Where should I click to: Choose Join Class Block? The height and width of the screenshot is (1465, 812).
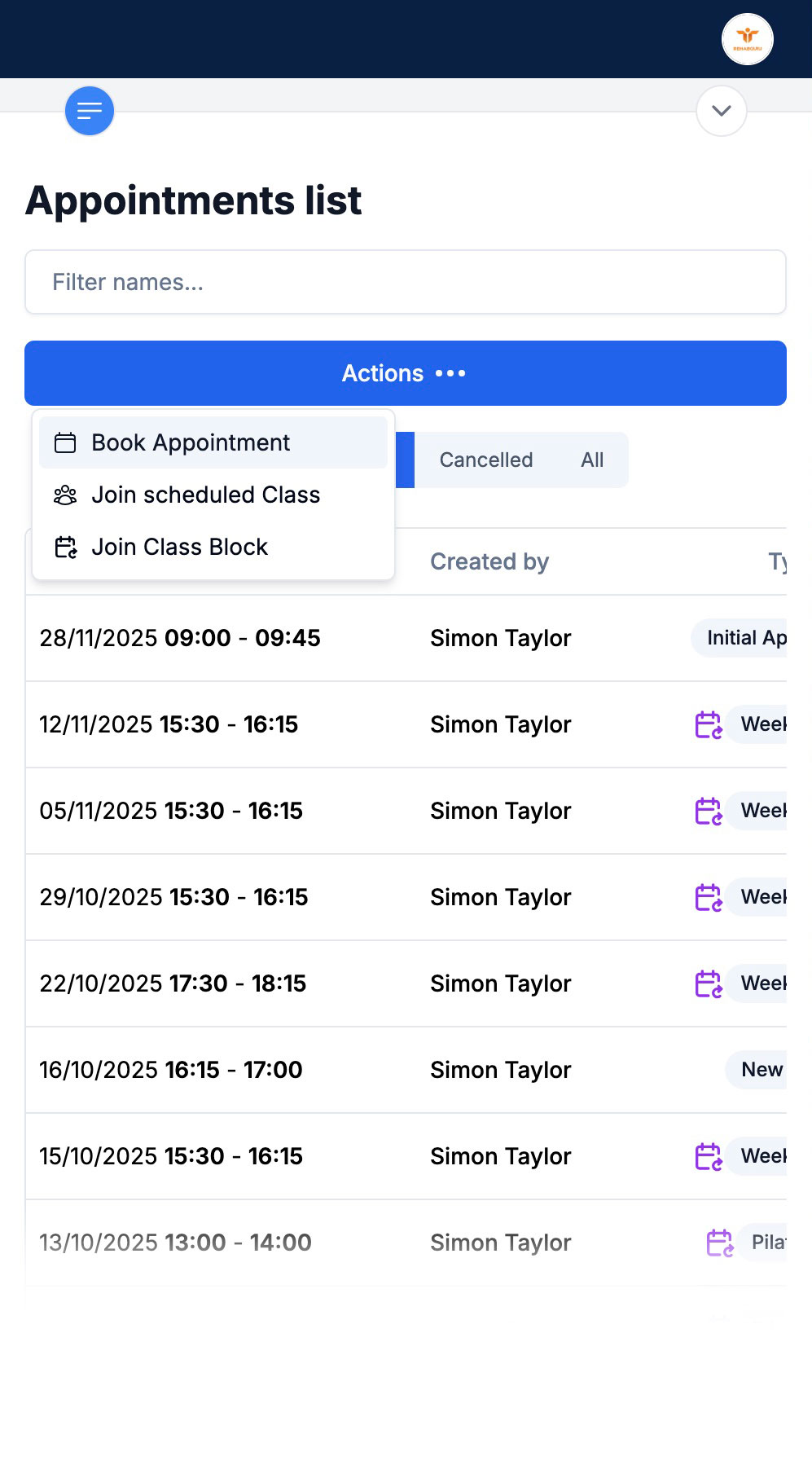point(179,547)
